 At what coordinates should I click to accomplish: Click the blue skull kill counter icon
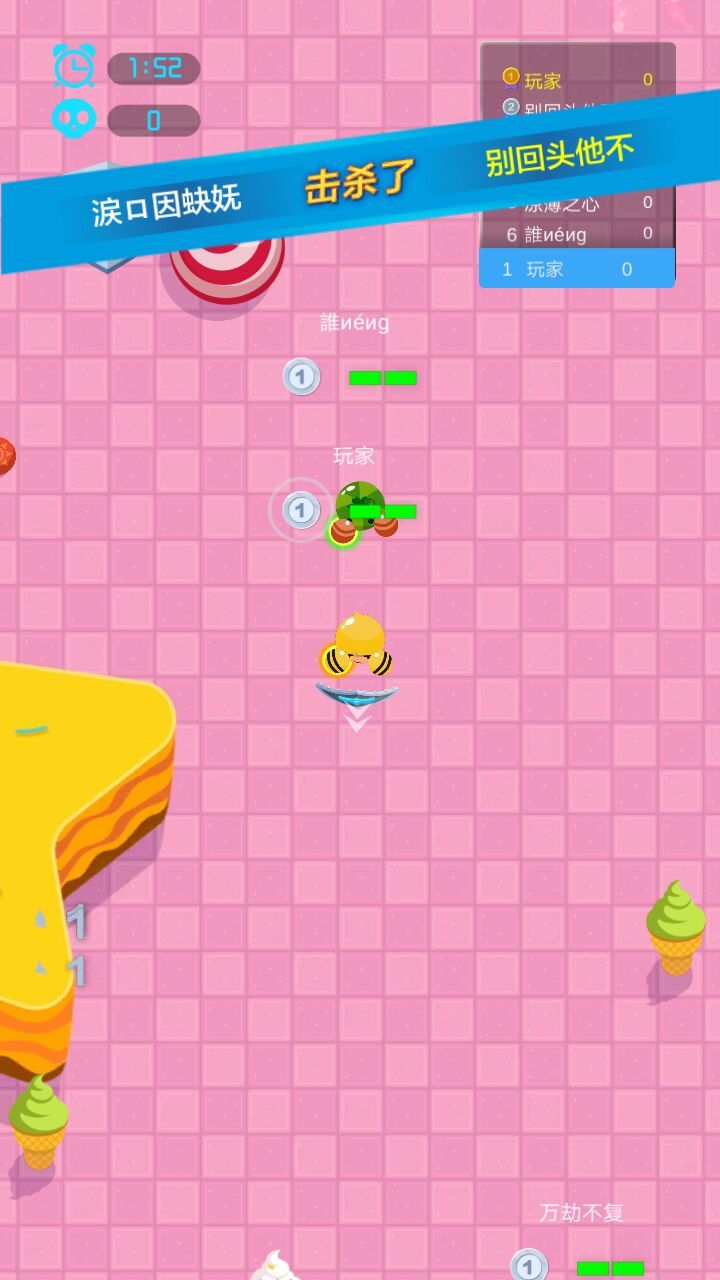[x=74, y=119]
